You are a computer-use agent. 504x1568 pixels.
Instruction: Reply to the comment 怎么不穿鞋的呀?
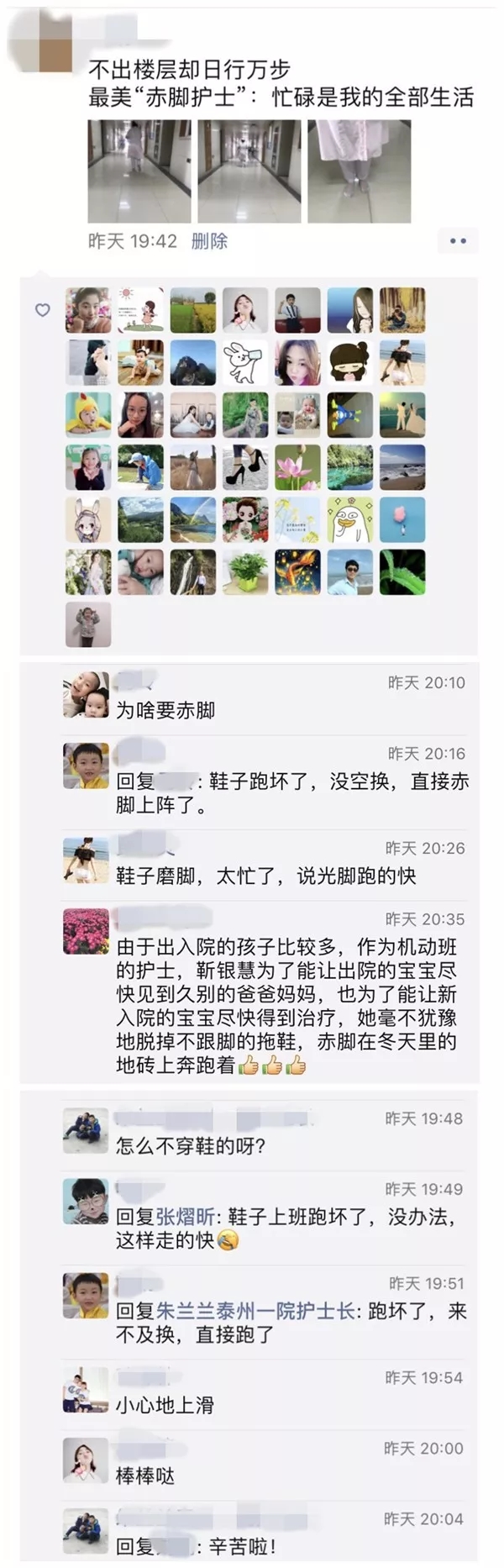(191, 1145)
